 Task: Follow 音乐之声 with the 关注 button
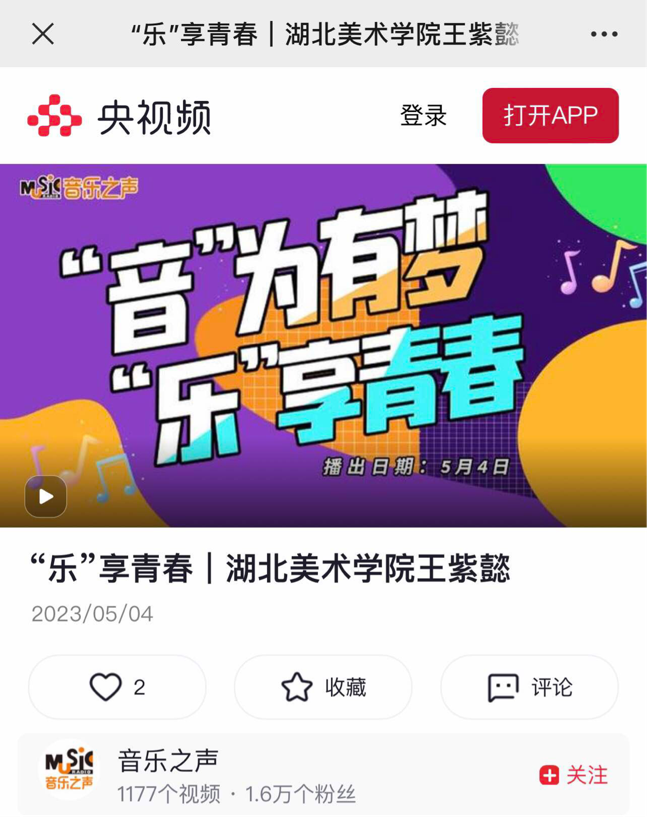click(x=573, y=775)
